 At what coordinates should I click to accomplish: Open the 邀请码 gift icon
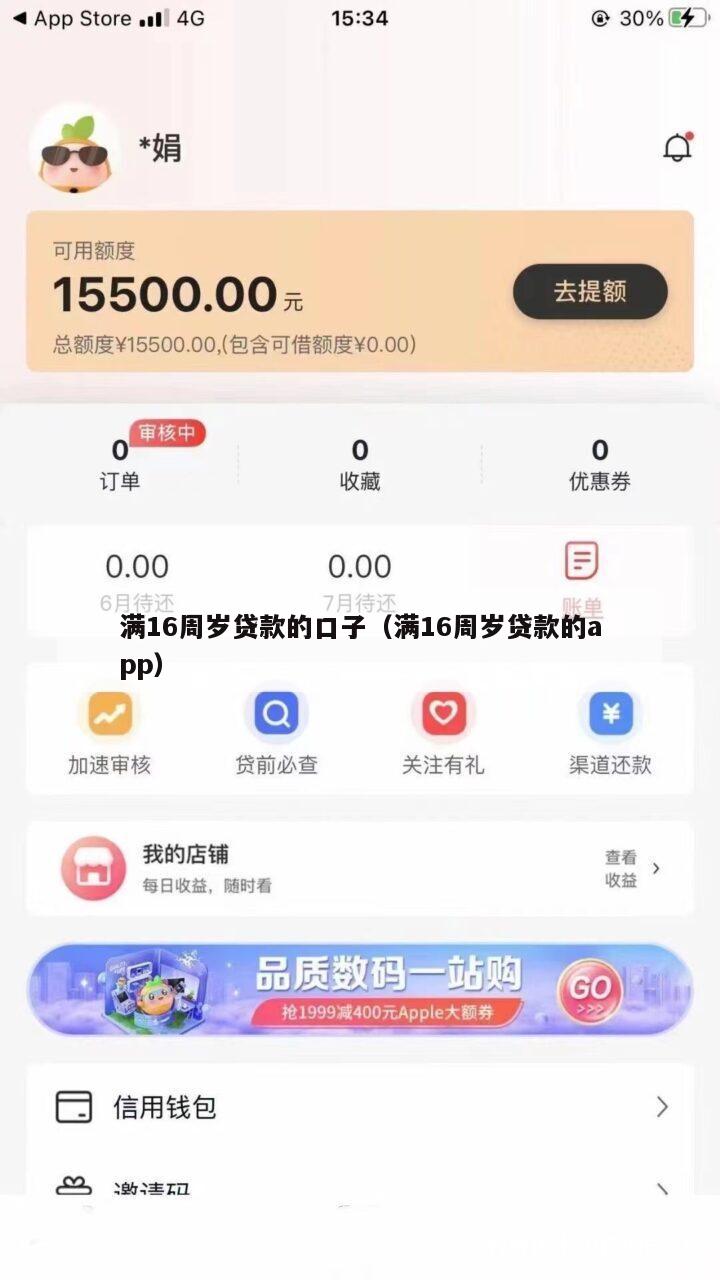70,1186
